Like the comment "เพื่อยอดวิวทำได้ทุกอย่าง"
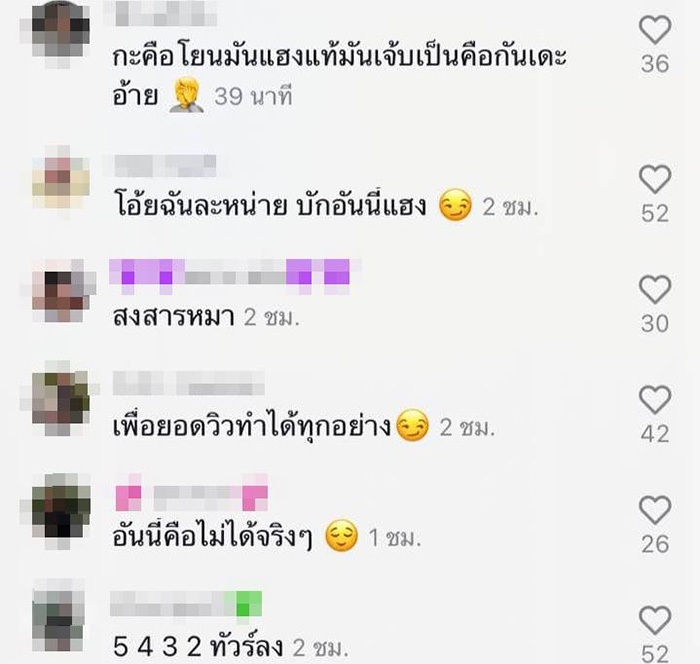The height and width of the screenshot is (664, 700). coord(655,400)
